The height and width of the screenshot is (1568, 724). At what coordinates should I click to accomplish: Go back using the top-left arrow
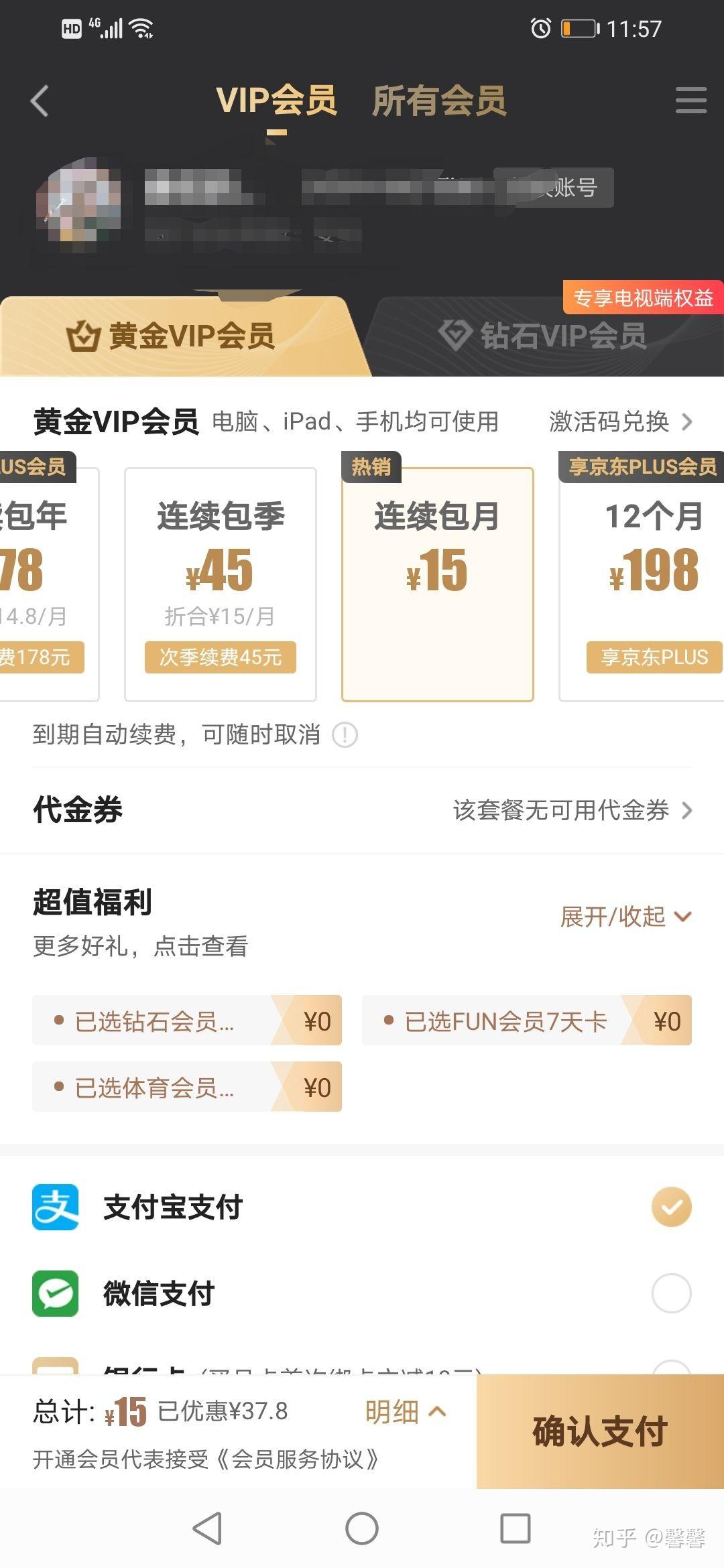click(40, 101)
